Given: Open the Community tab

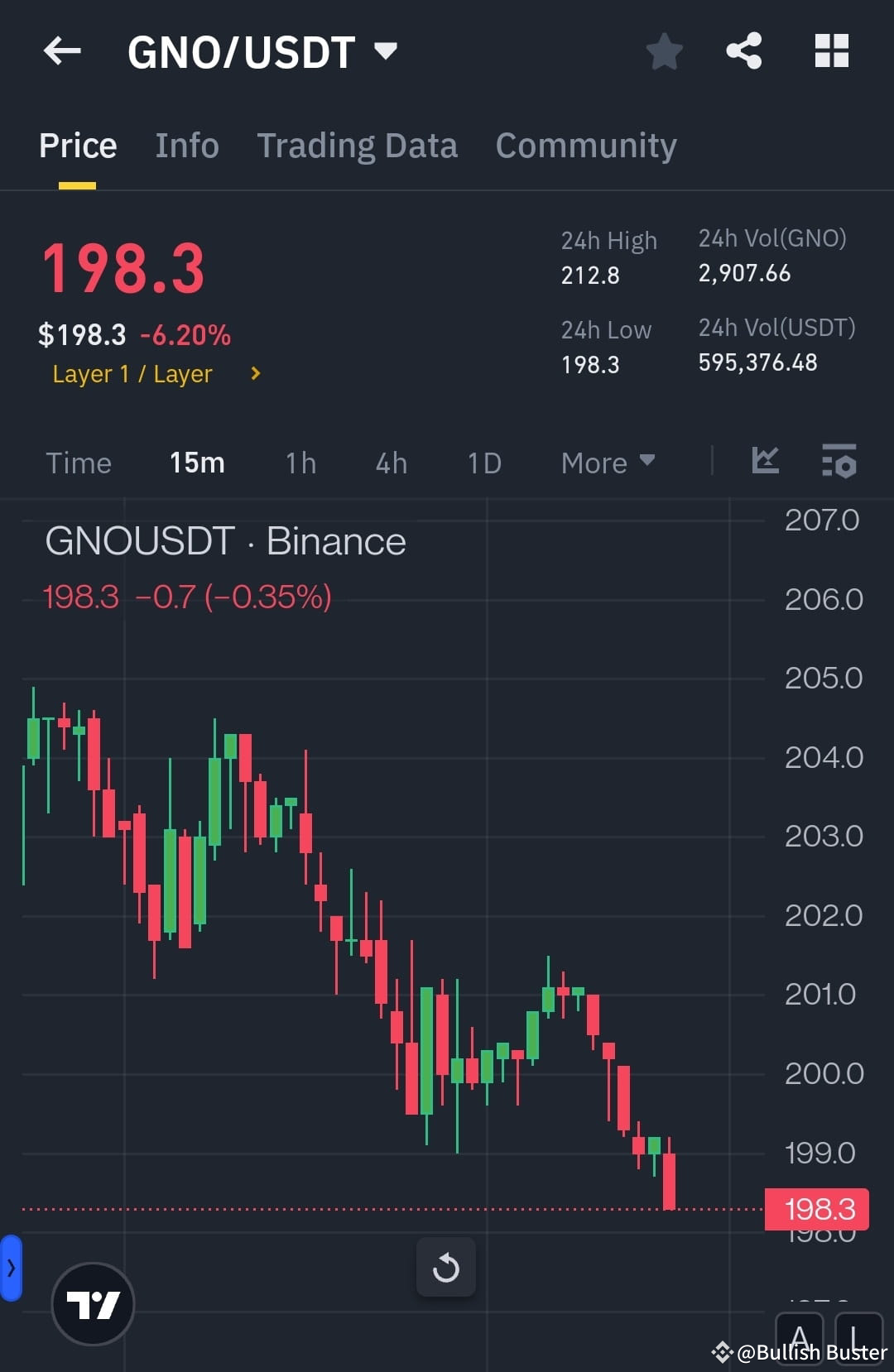Looking at the screenshot, I should [x=585, y=146].
